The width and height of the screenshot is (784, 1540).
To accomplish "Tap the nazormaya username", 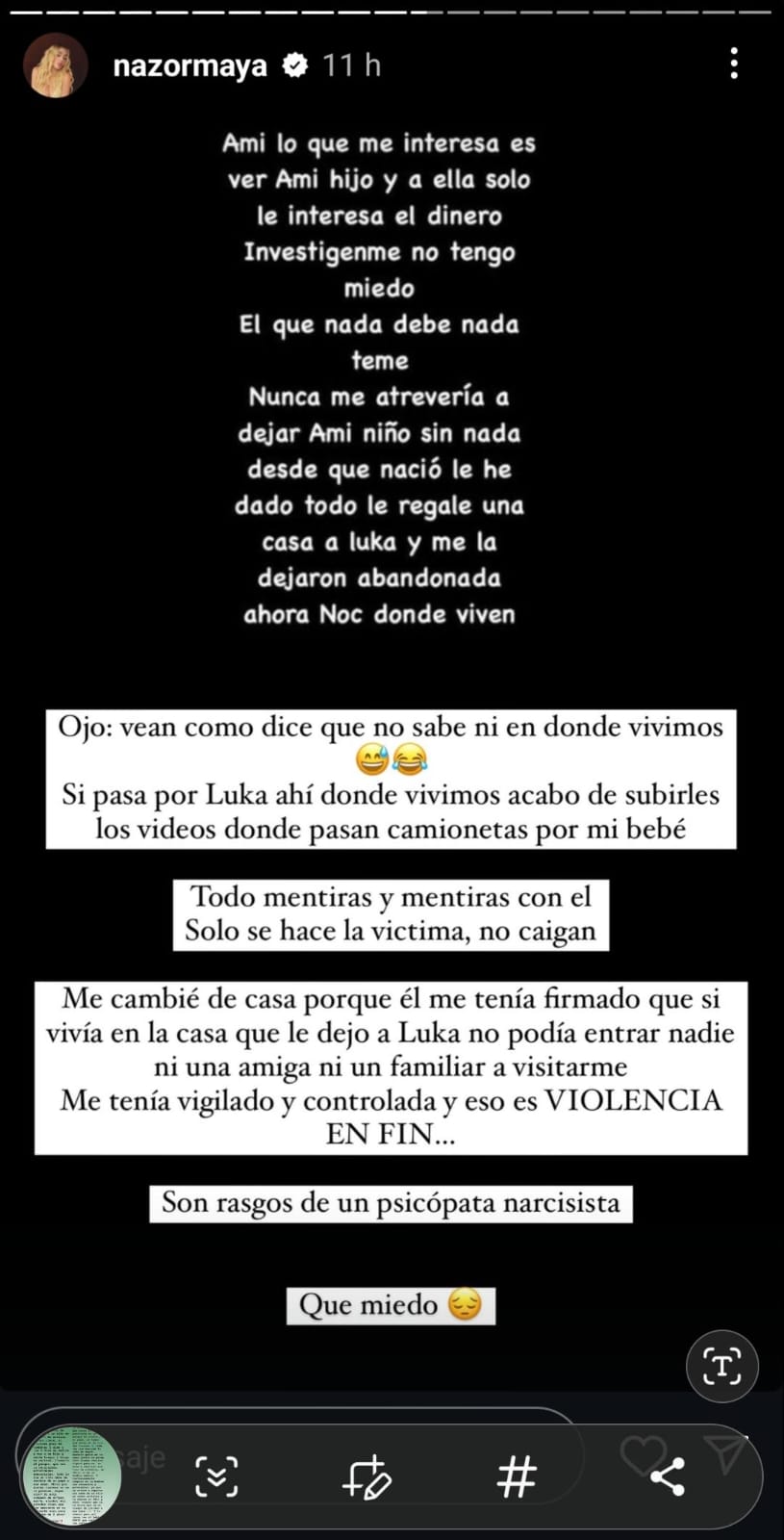I will click(x=190, y=65).
